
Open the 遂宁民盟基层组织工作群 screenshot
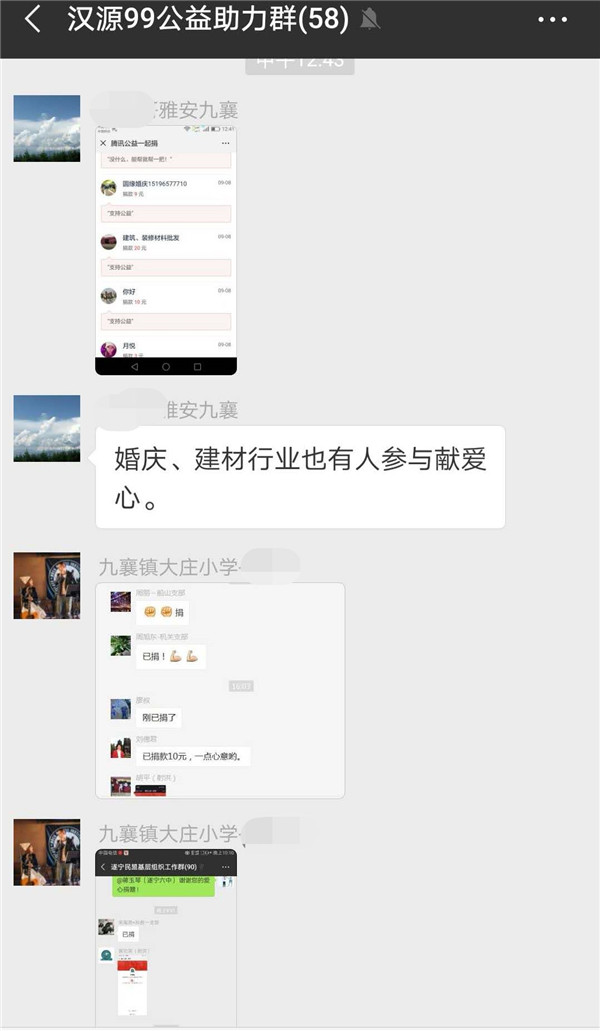tap(165, 932)
